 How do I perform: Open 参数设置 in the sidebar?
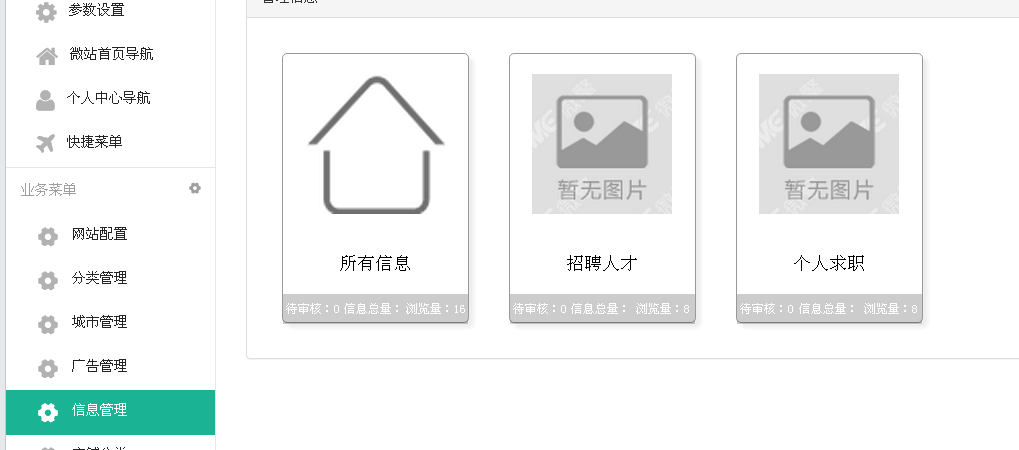[x=96, y=11]
